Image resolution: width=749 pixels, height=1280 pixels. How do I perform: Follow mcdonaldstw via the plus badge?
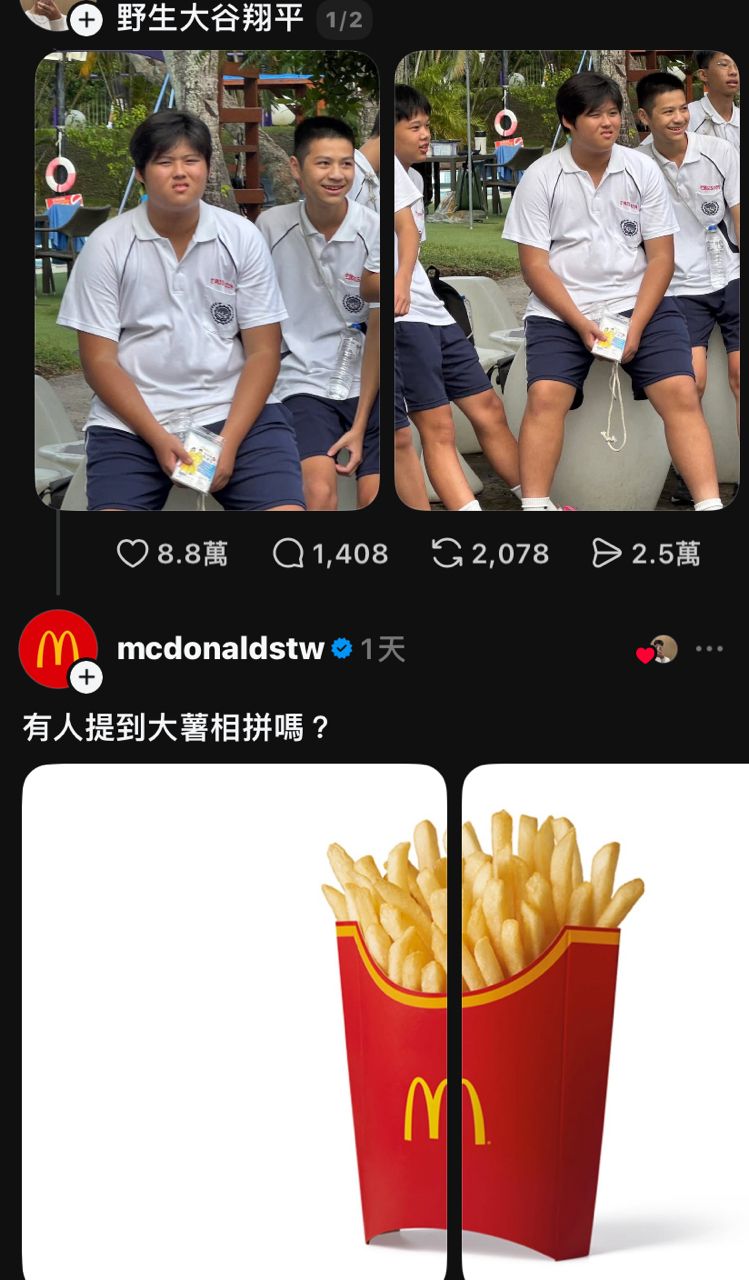pos(86,677)
